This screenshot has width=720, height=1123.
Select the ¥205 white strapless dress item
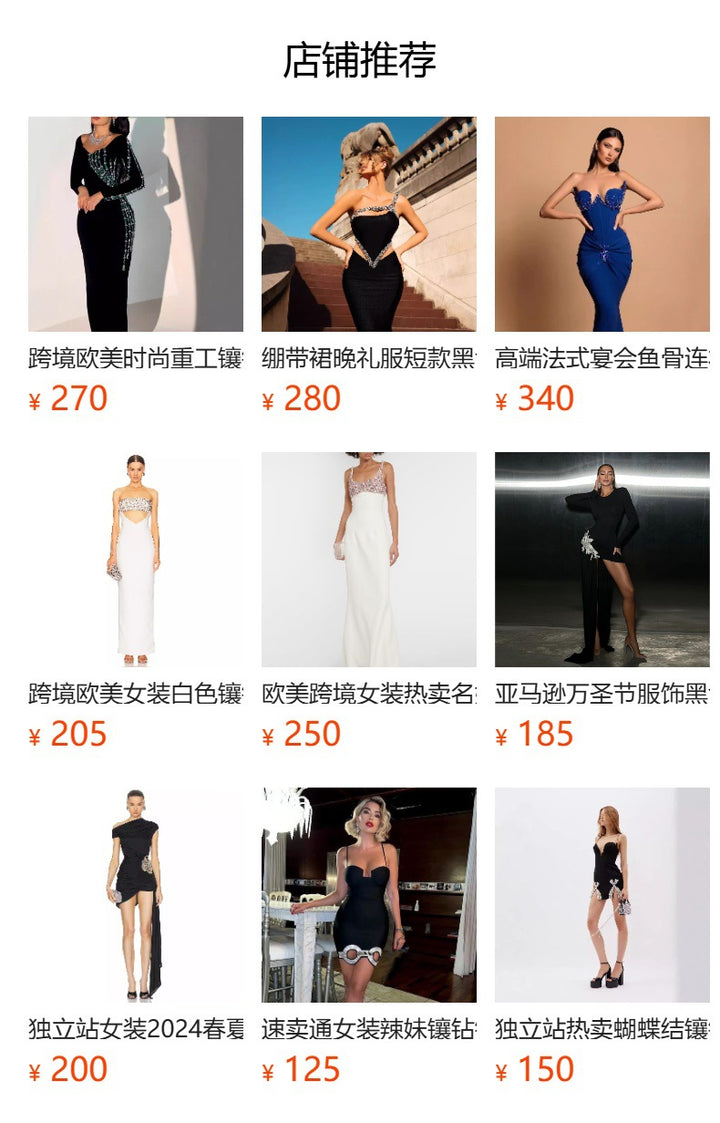[x=135, y=559]
